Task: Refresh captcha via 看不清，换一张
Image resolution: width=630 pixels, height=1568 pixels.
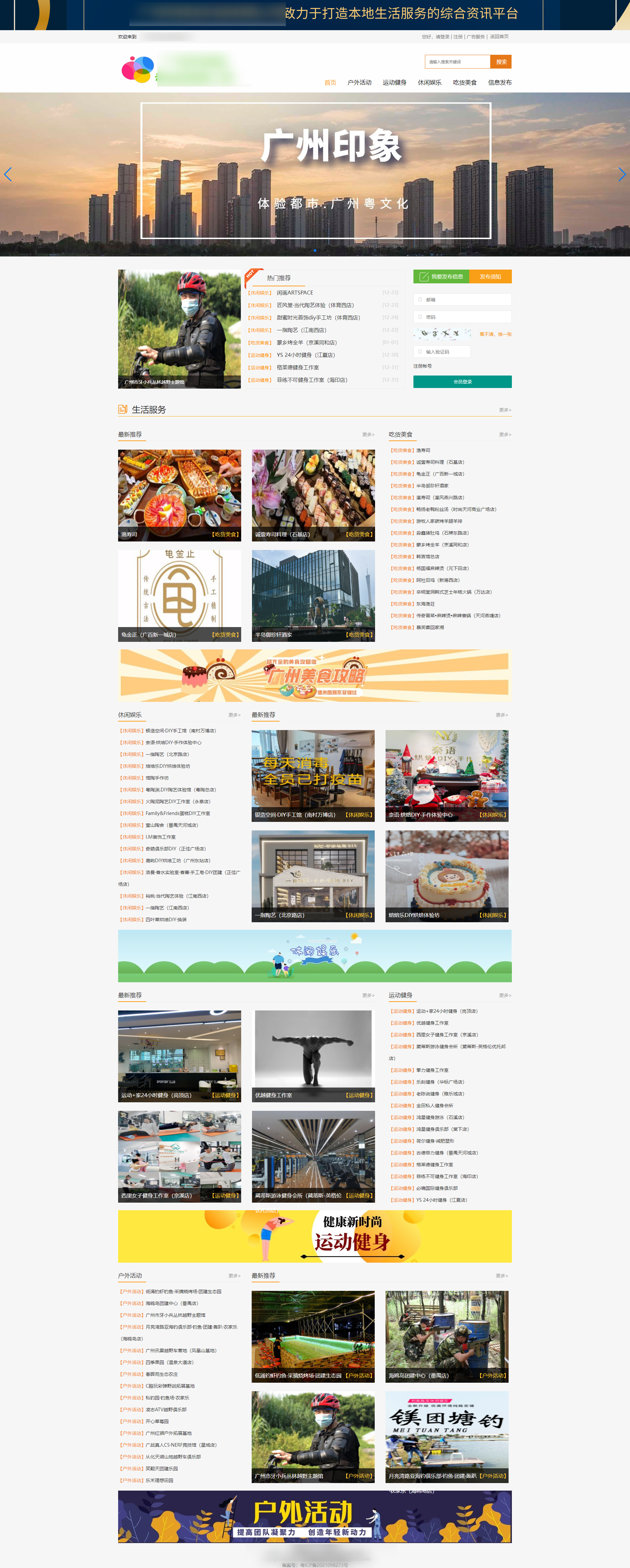Action: tap(495, 334)
